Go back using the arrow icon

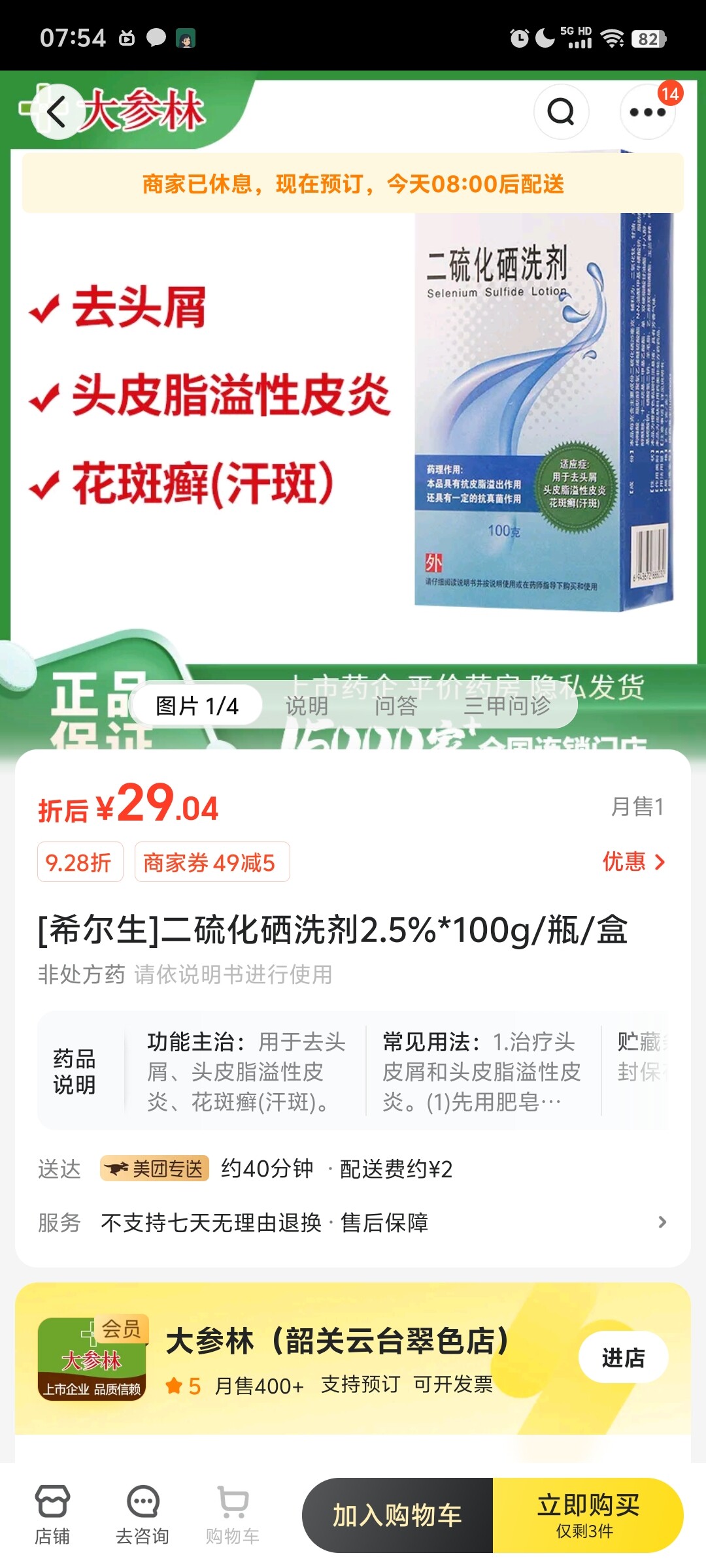coord(58,112)
